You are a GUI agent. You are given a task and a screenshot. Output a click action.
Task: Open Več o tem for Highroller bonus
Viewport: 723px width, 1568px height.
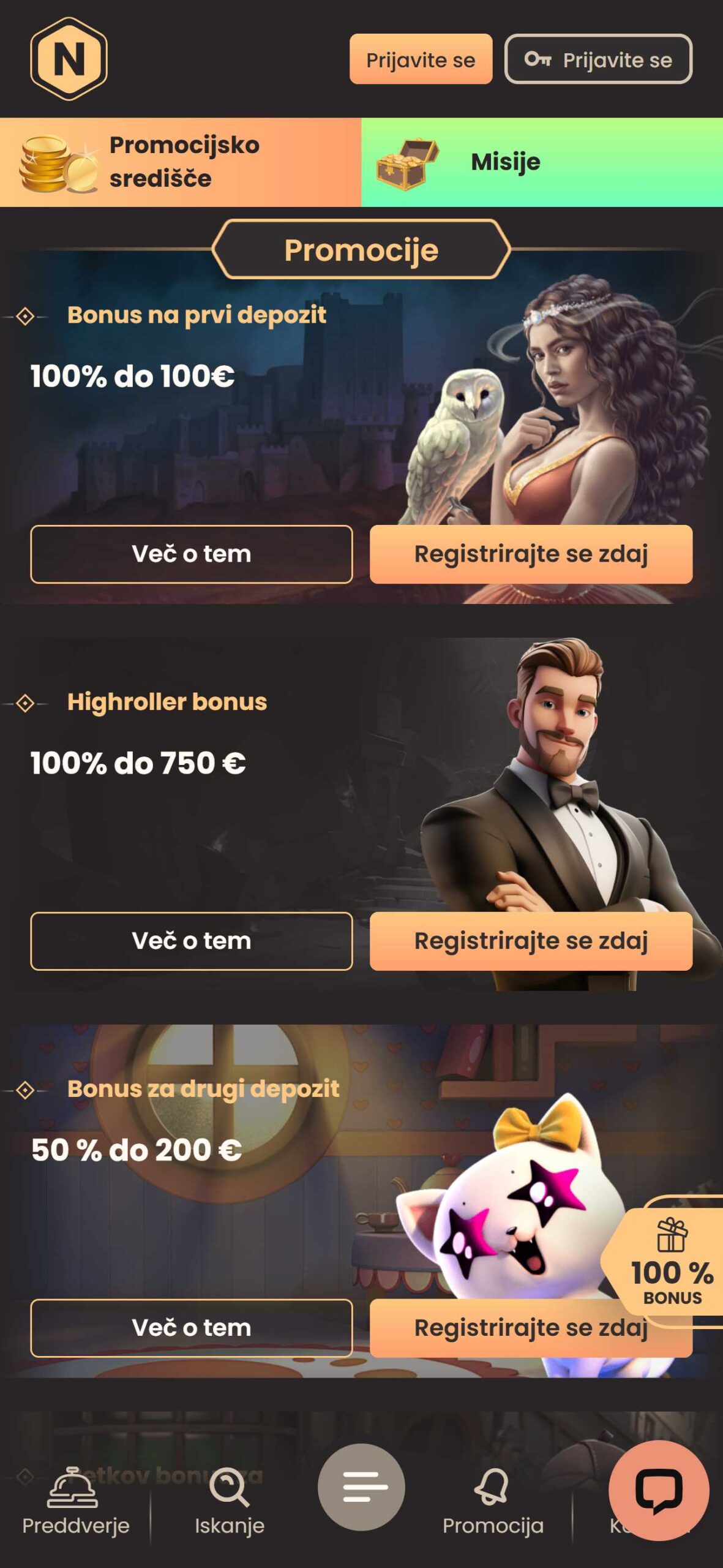click(x=192, y=941)
